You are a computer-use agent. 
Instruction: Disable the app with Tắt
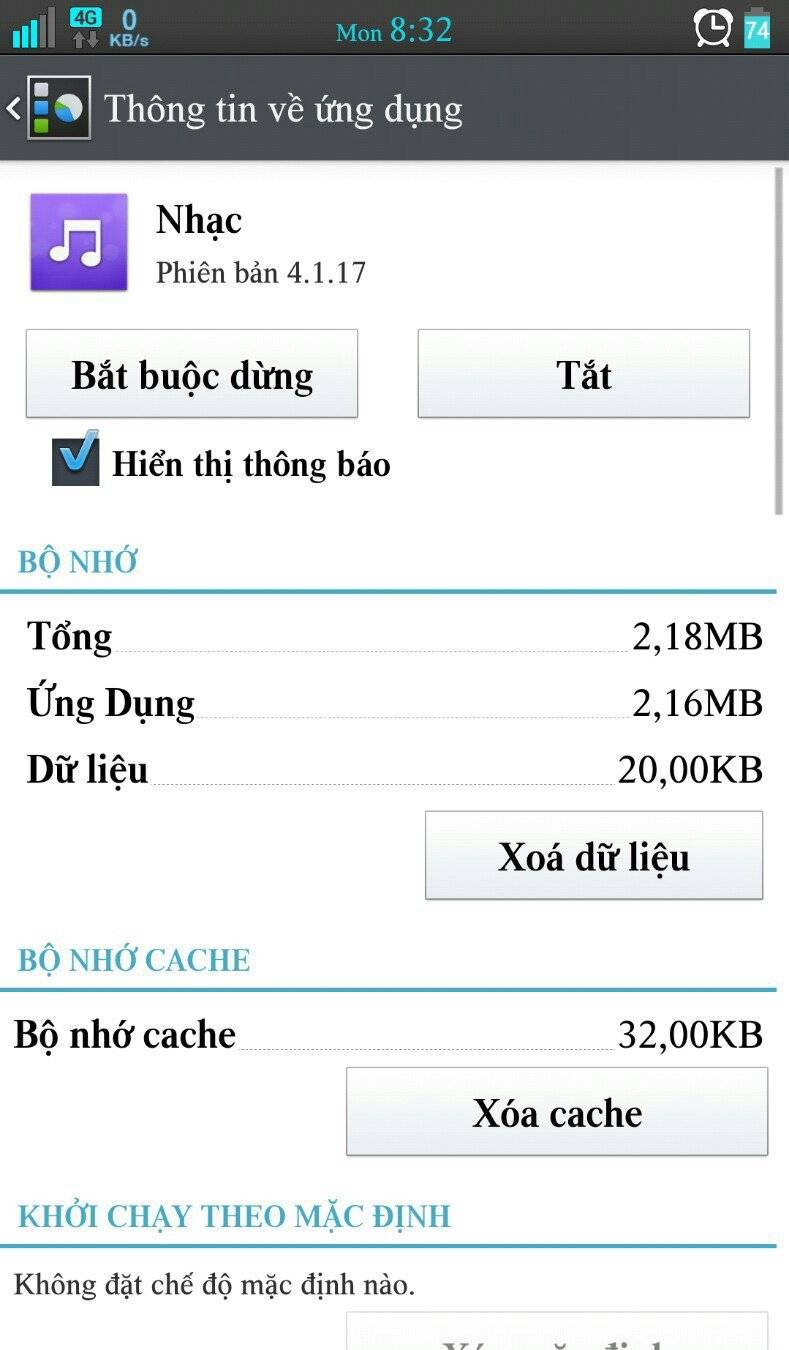tap(583, 374)
